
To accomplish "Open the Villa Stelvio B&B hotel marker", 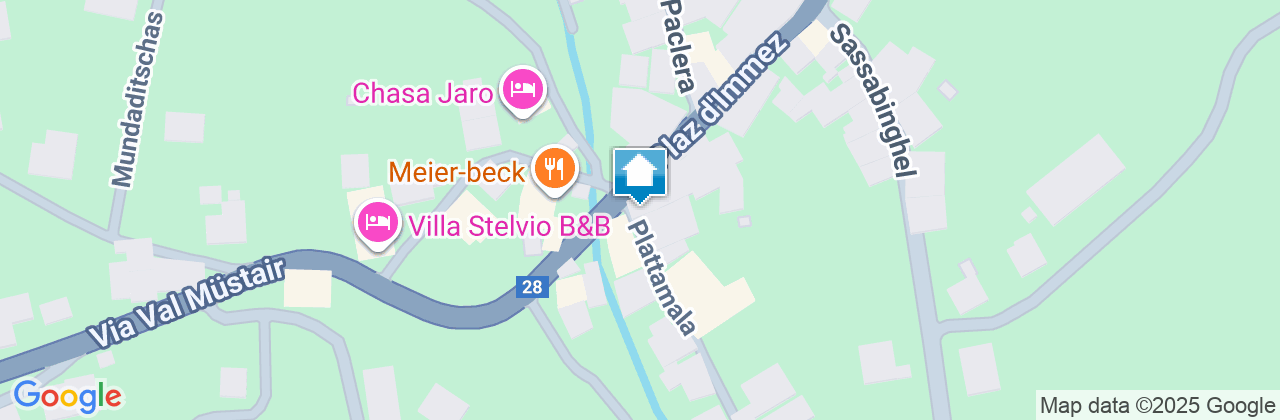I will (377, 222).
